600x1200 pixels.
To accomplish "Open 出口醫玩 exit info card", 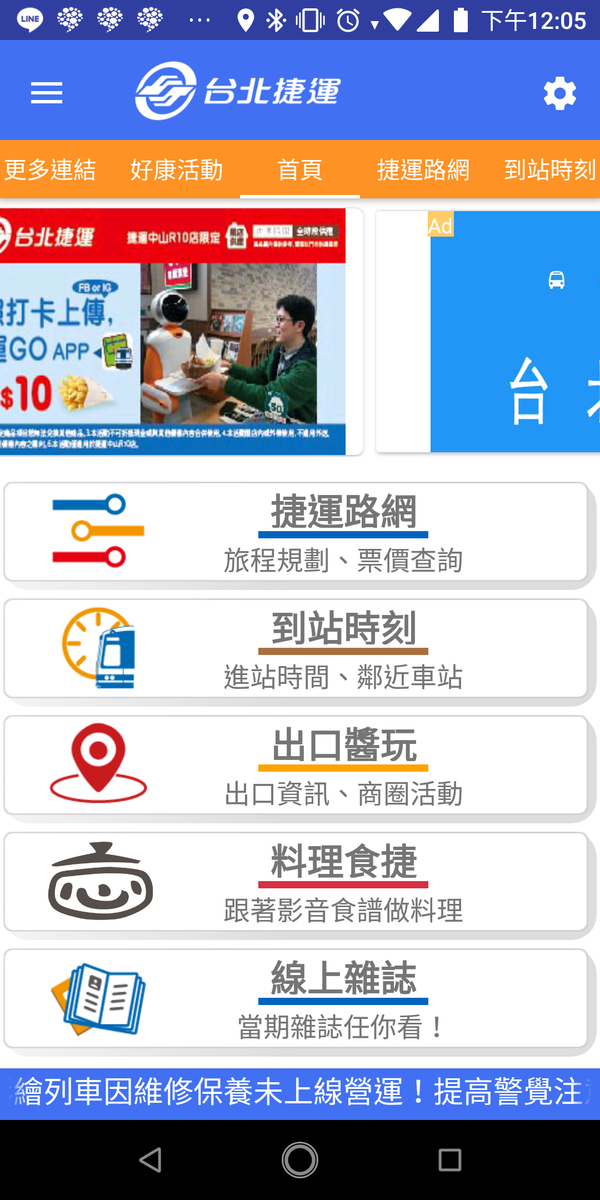I will (x=296, y=765).
